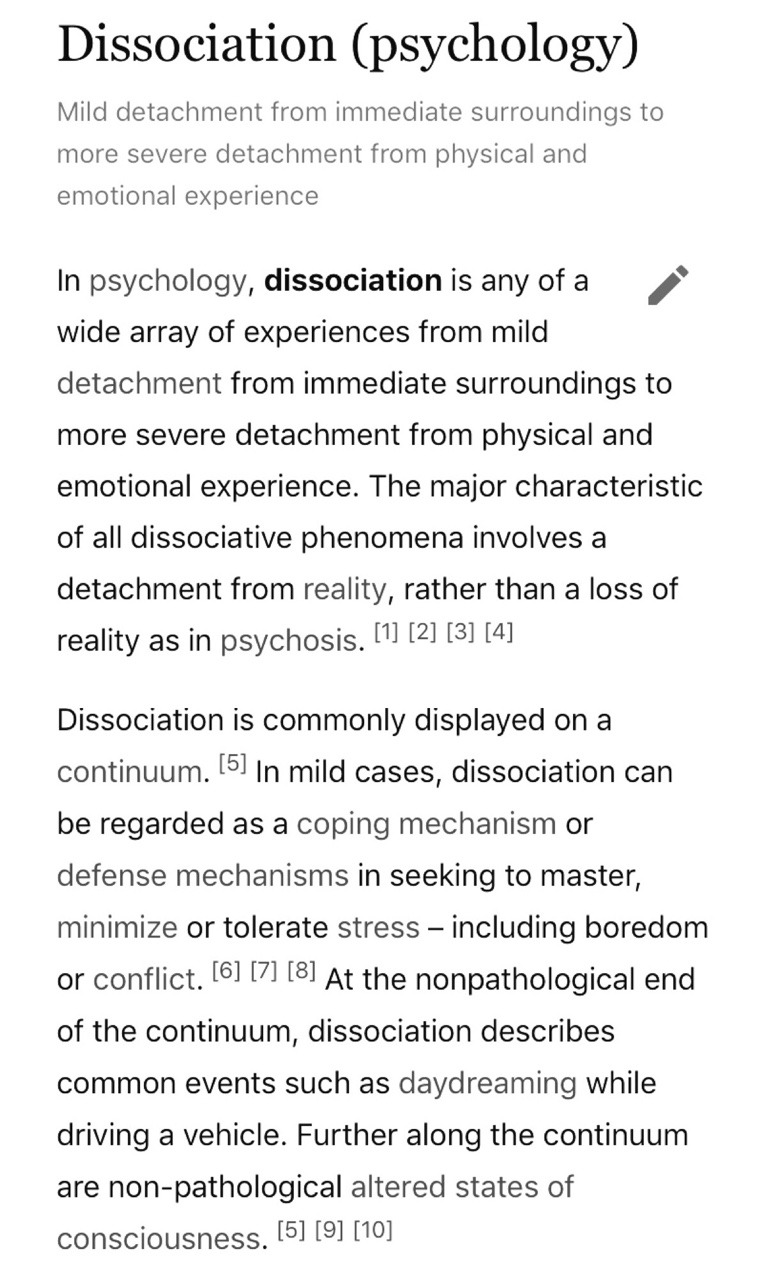Open the coping mechanism link
Viewport: 766px width, 1280px height.
point(427,825)
